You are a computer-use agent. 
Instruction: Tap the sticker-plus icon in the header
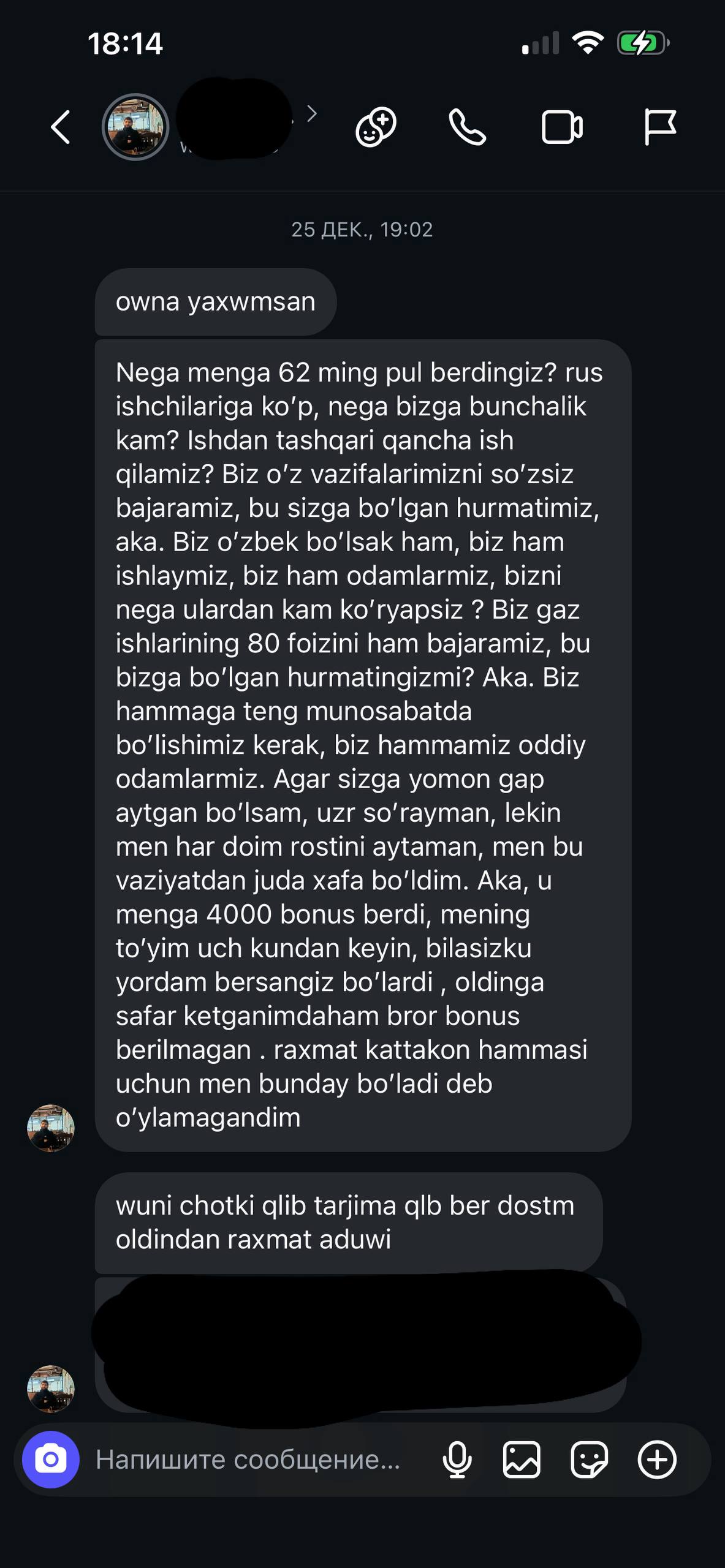pos(376,127)
